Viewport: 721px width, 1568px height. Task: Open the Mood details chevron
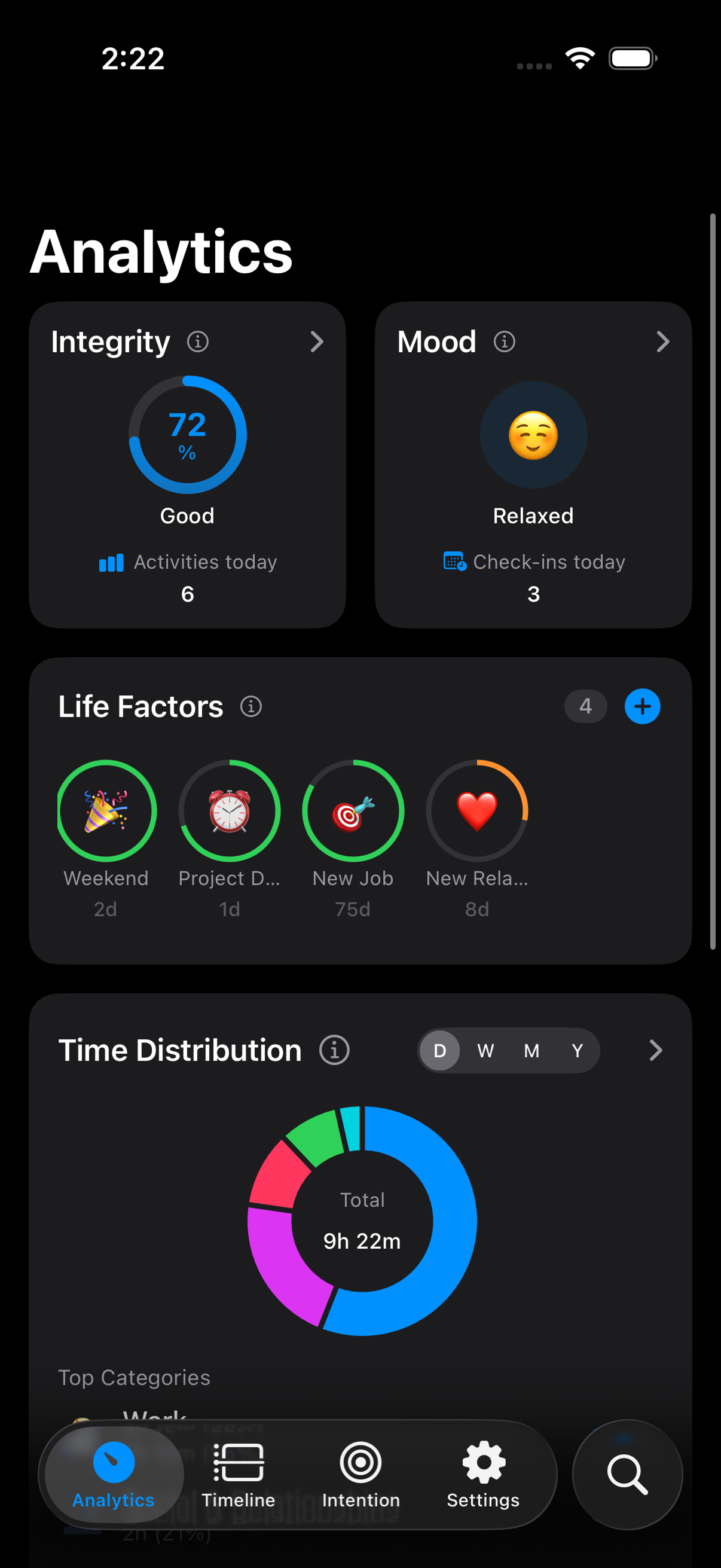point(662,341)
